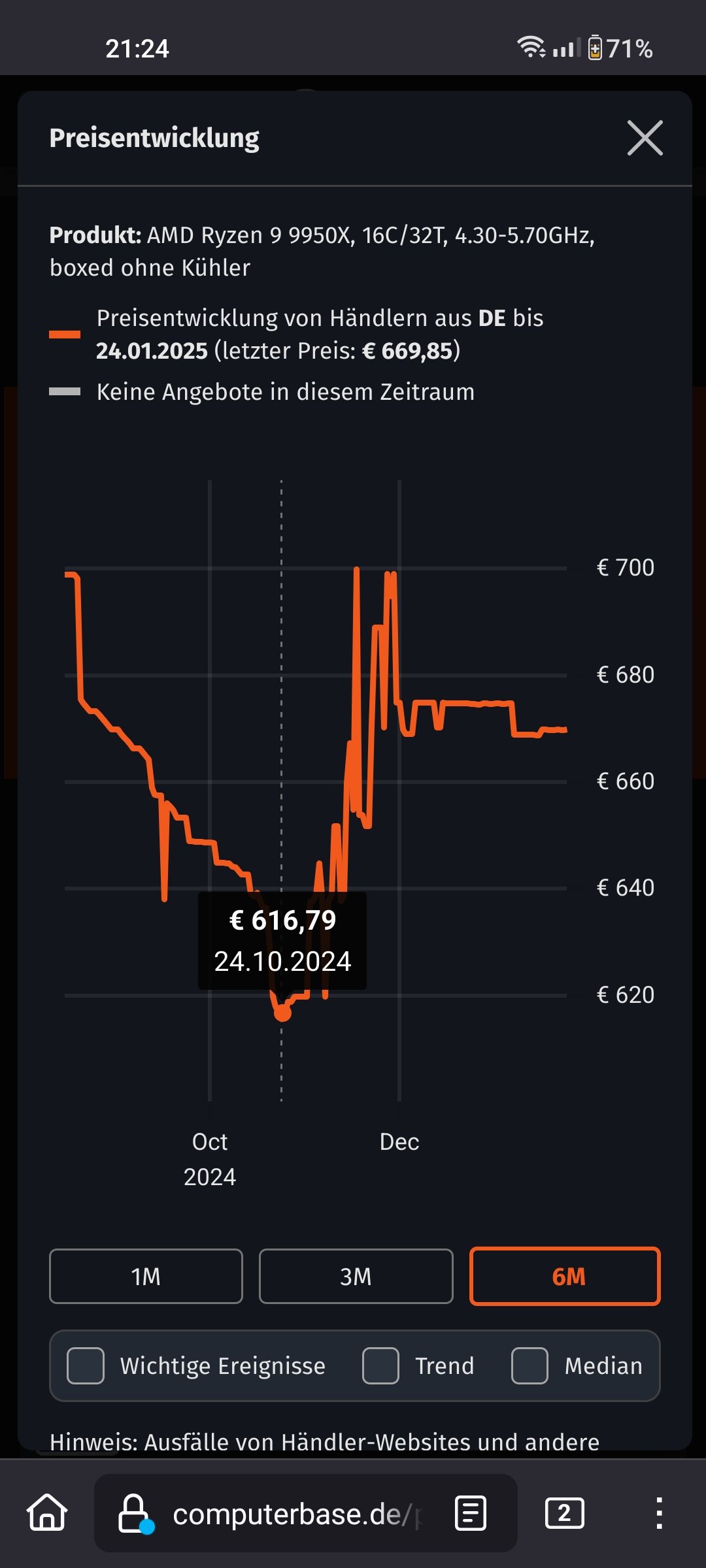Viewport: 706px width, 1568px height.
Task: Check the Trend option
Action: click(x=380, y=1365)
